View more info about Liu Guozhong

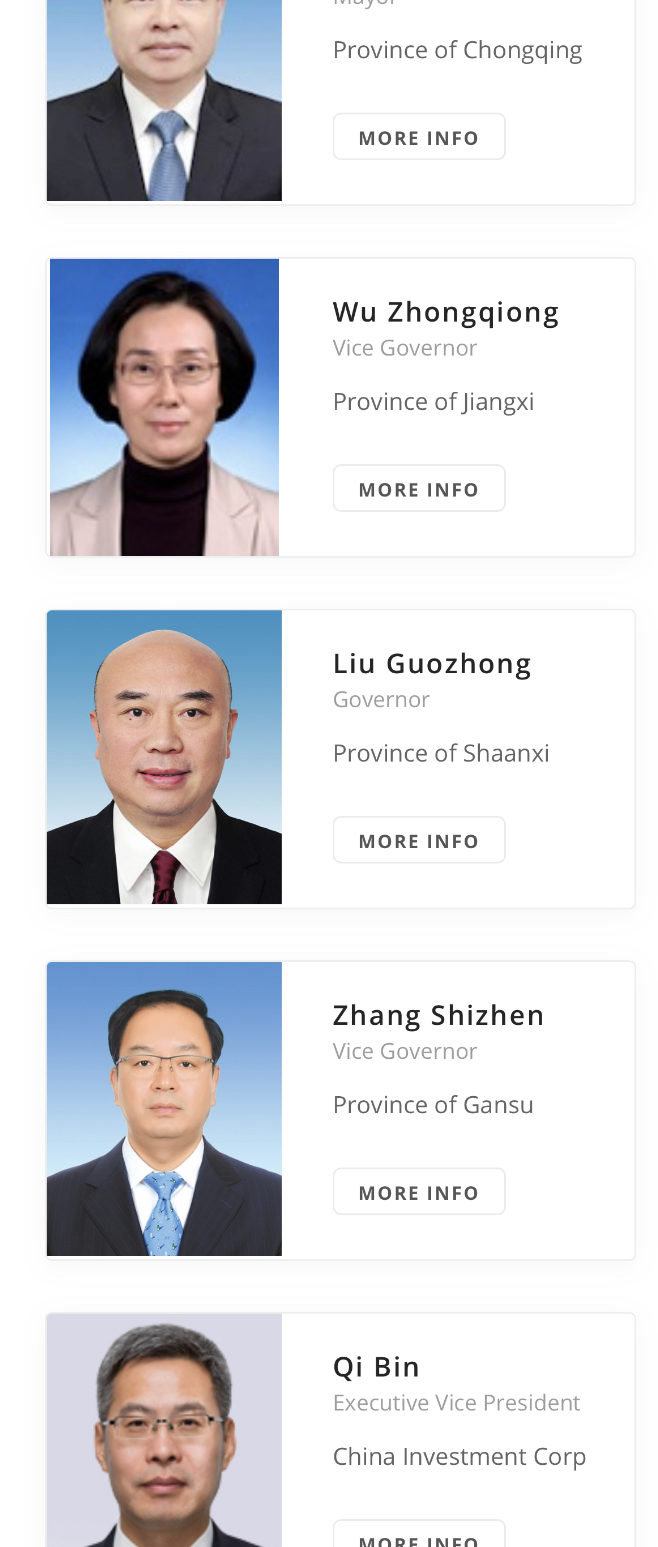pos(418,841)
